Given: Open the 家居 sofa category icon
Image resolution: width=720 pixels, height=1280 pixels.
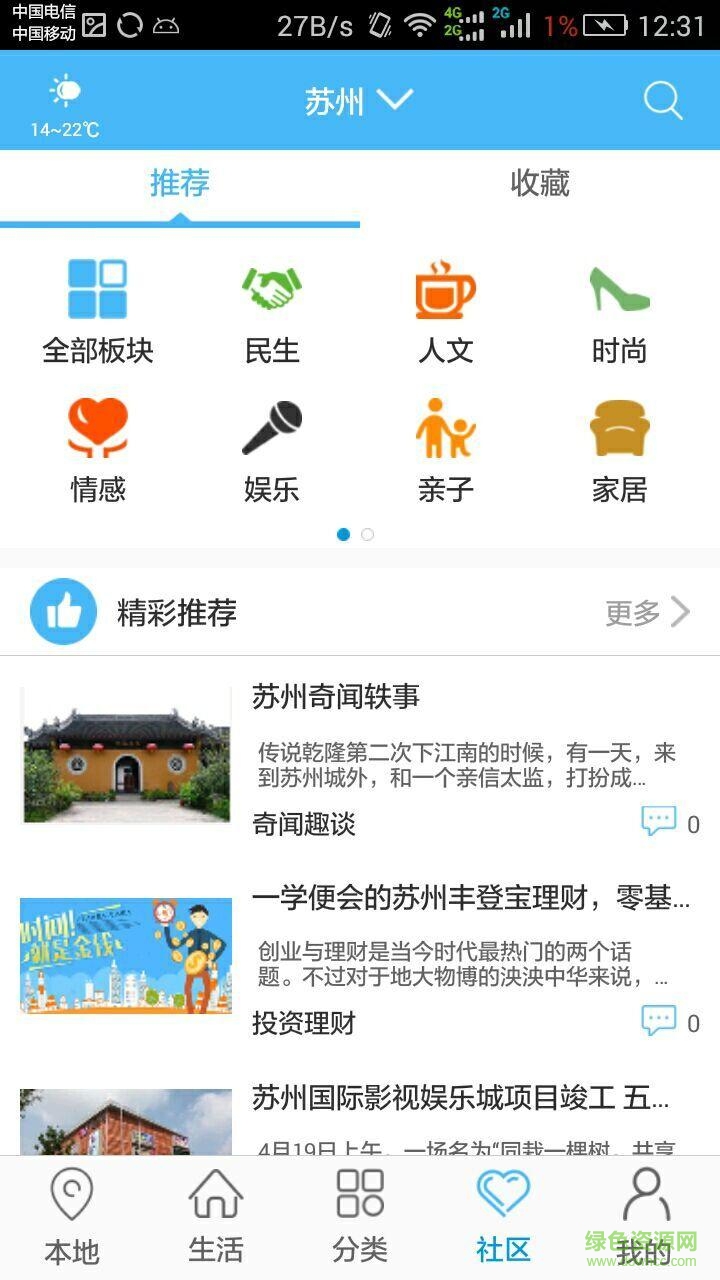Looking at the screenshot, I should coord(618,428).
